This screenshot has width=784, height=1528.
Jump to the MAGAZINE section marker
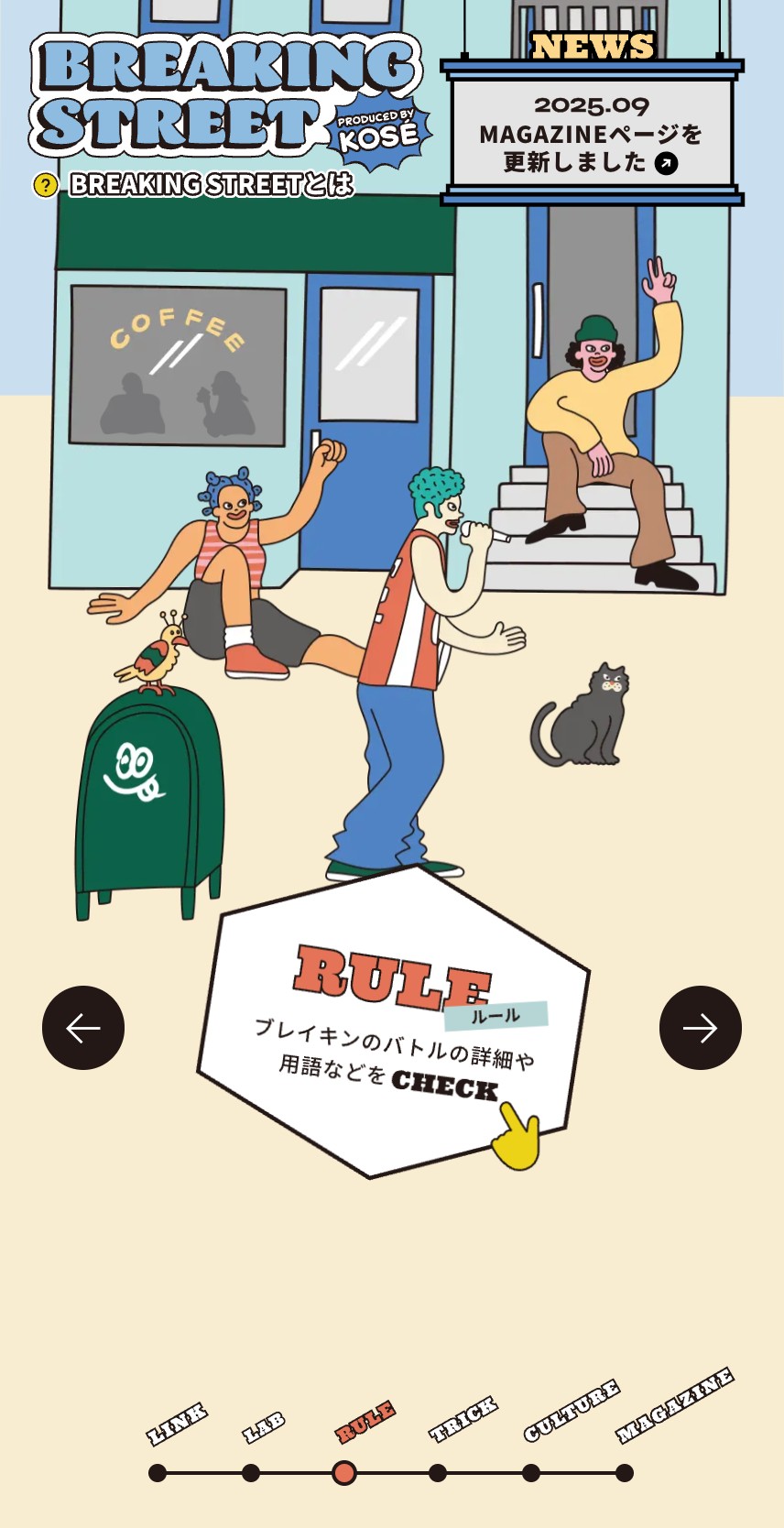pos(625,1473)
